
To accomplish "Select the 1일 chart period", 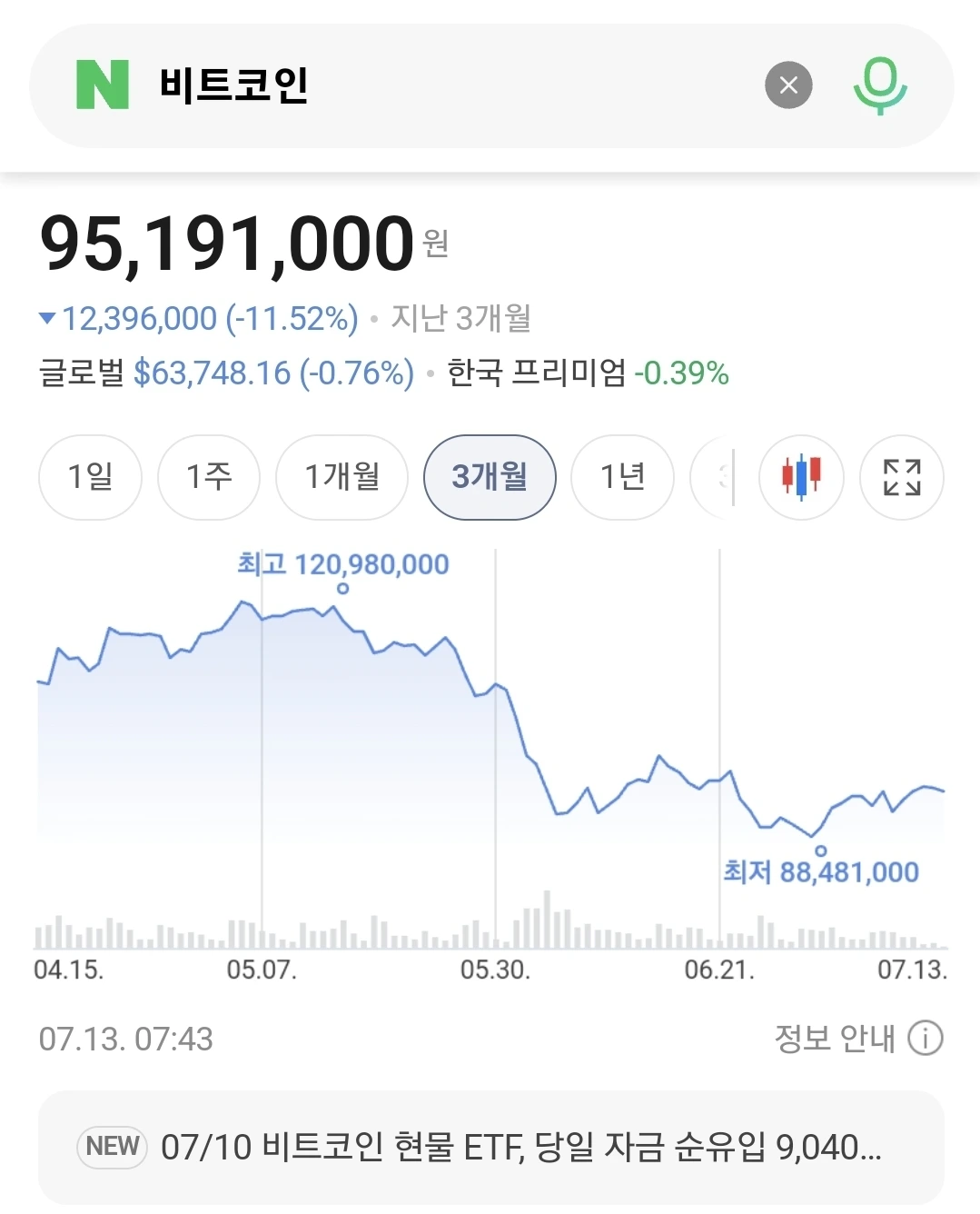I will point(90,477).
